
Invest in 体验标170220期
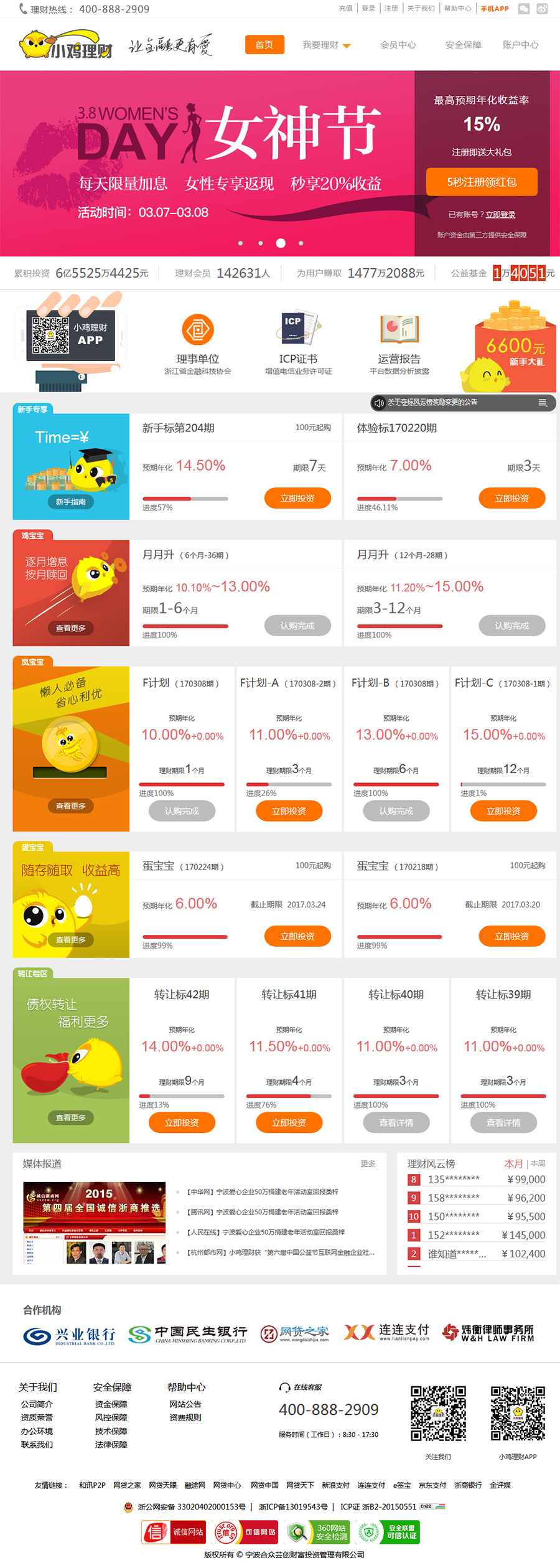click(x=511, y=498)
